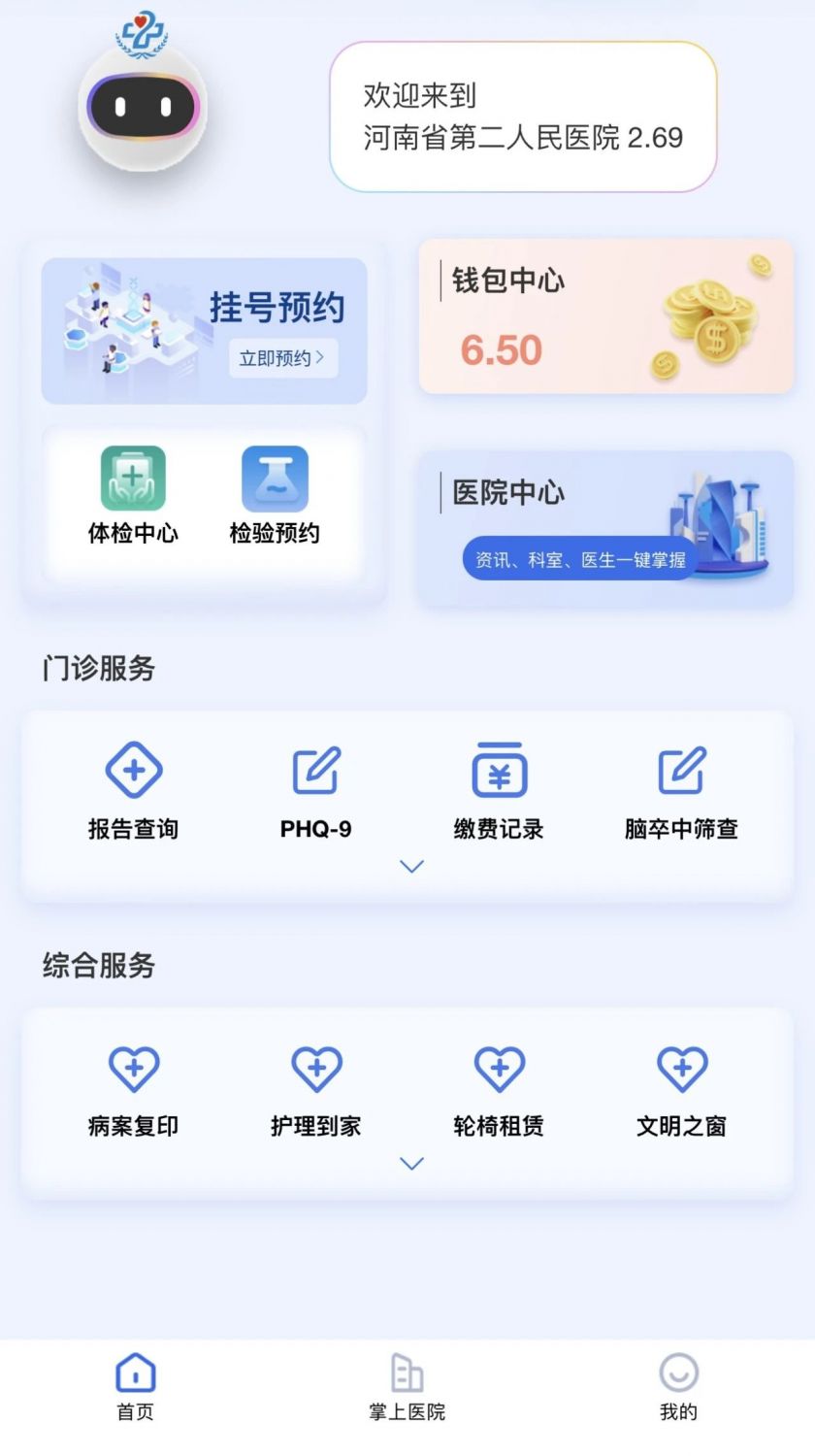Expand the 综合服务 section
Image resolution: width=815 pixels, height=1456 pixels.
click(412, 1163)
